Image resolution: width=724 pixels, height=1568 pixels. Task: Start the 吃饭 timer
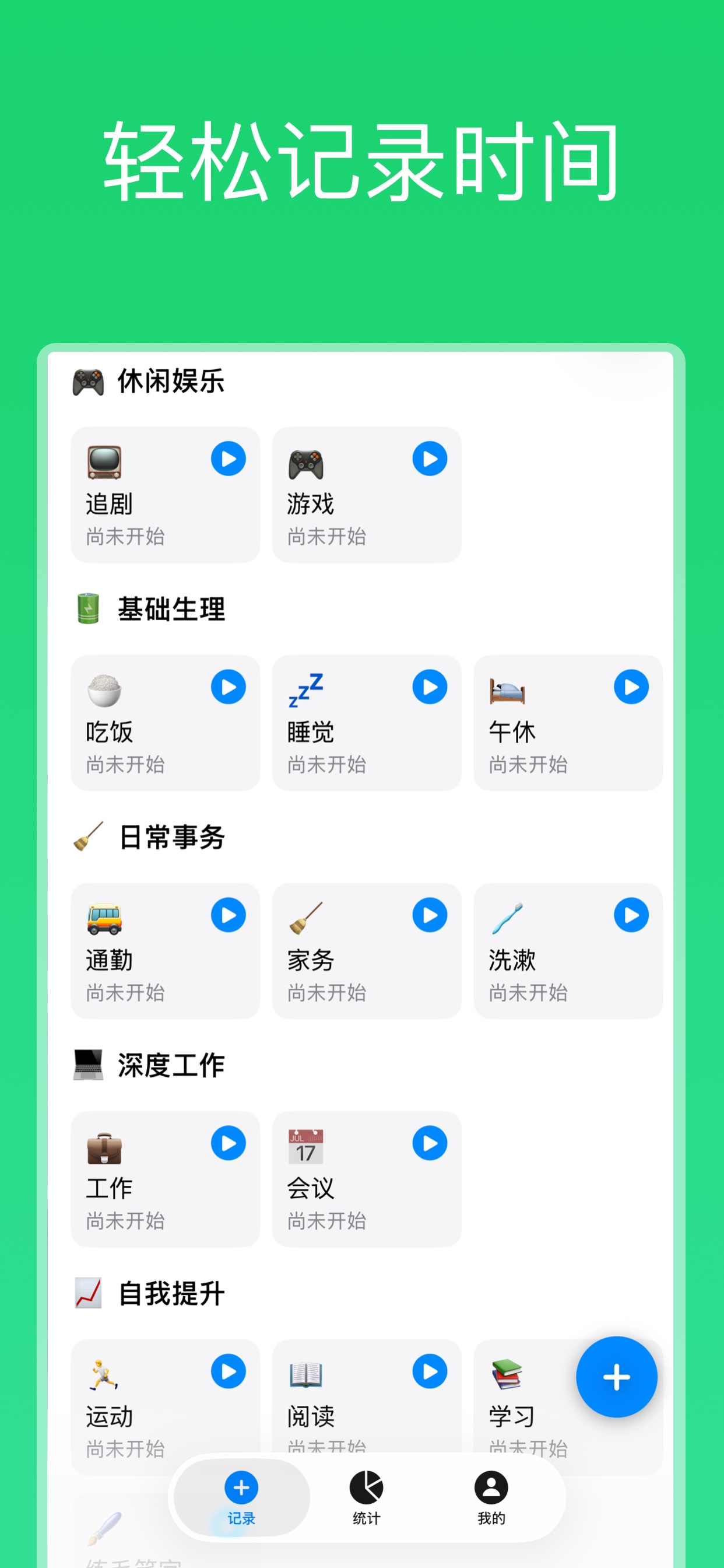click(x=229, y=687)
